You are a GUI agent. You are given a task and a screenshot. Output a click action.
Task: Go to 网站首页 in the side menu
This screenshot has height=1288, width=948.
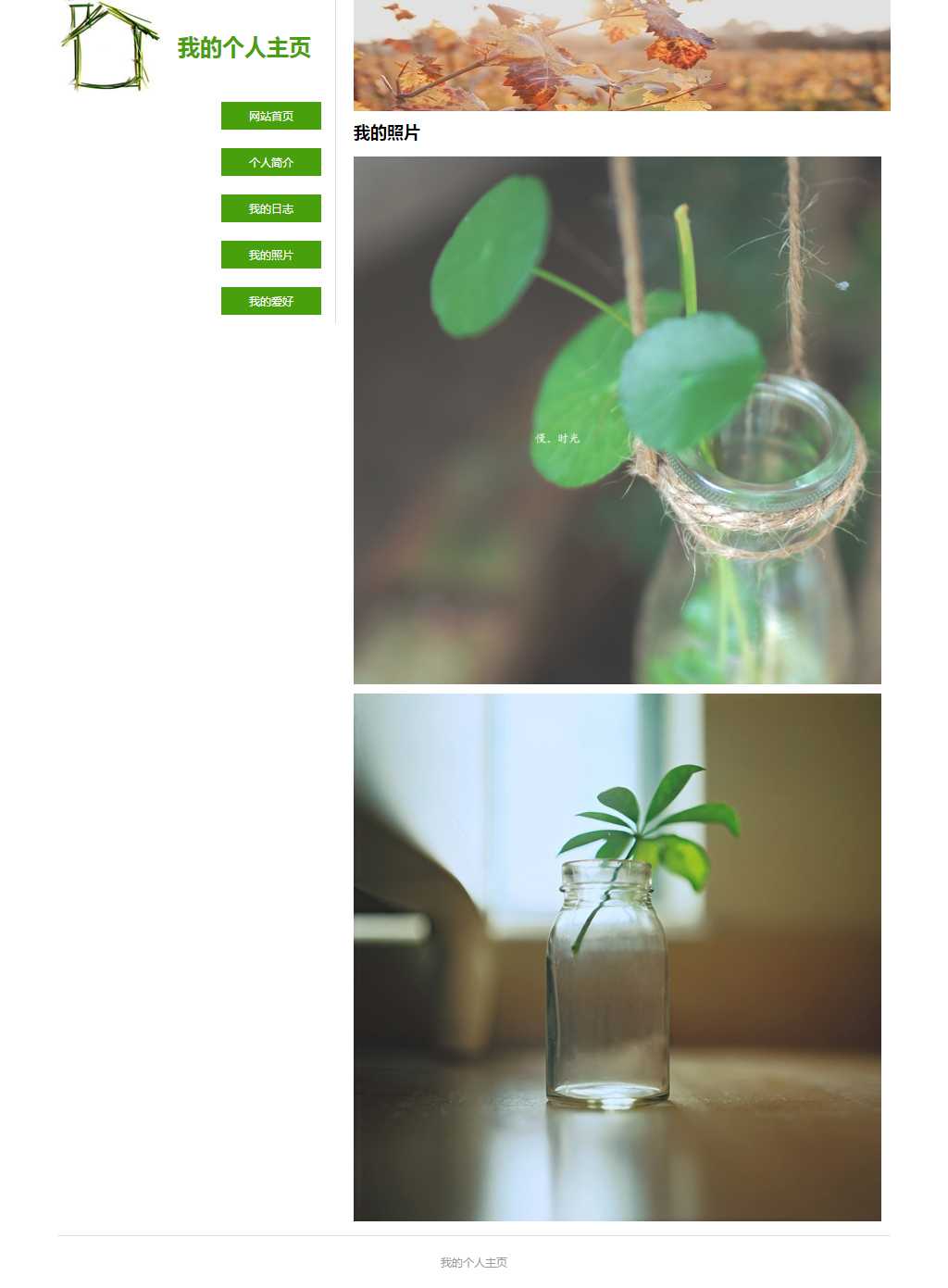[x=270, y=116]
